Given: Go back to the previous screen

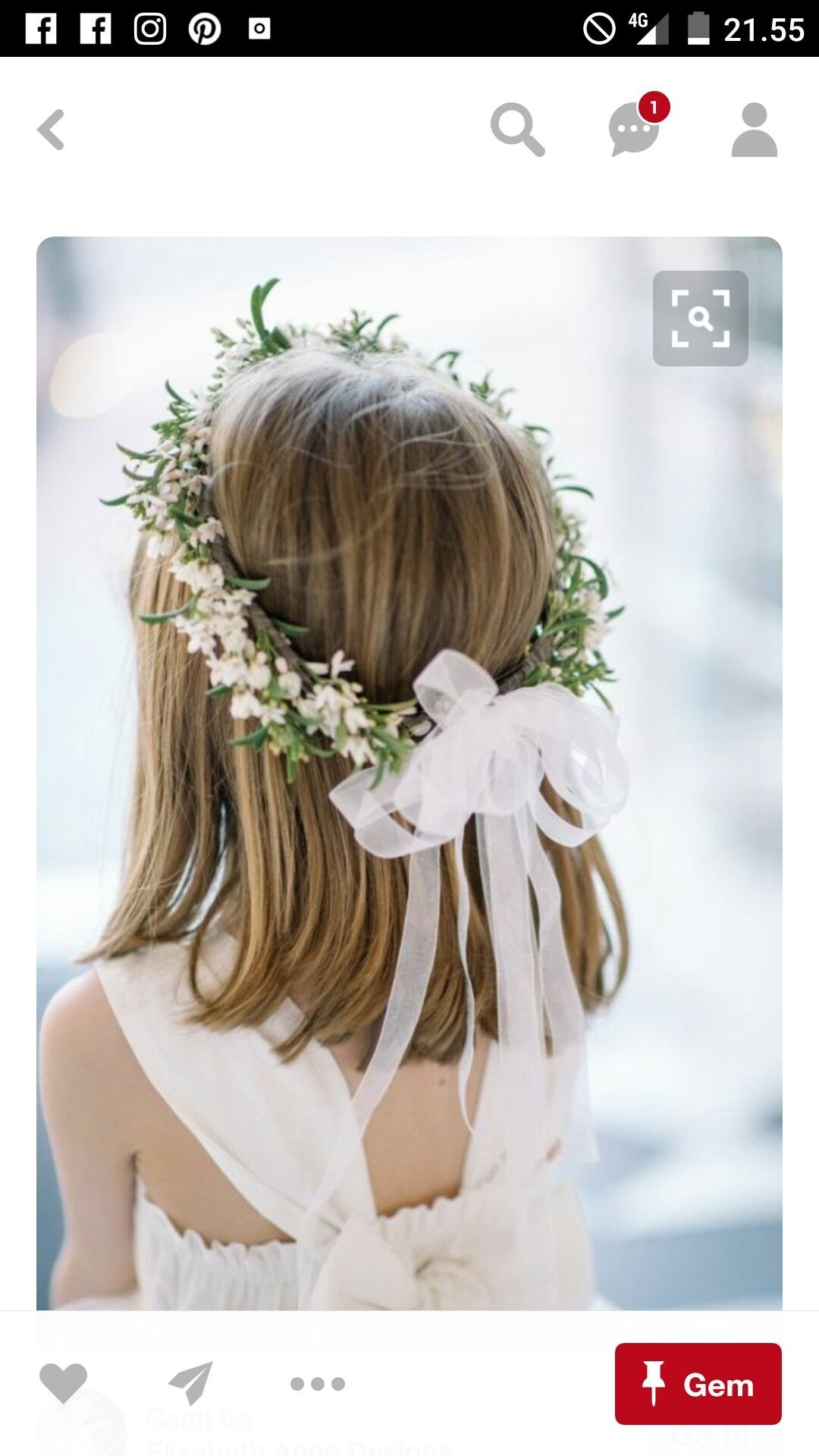Looking at the screenshot, I should 51,130.
